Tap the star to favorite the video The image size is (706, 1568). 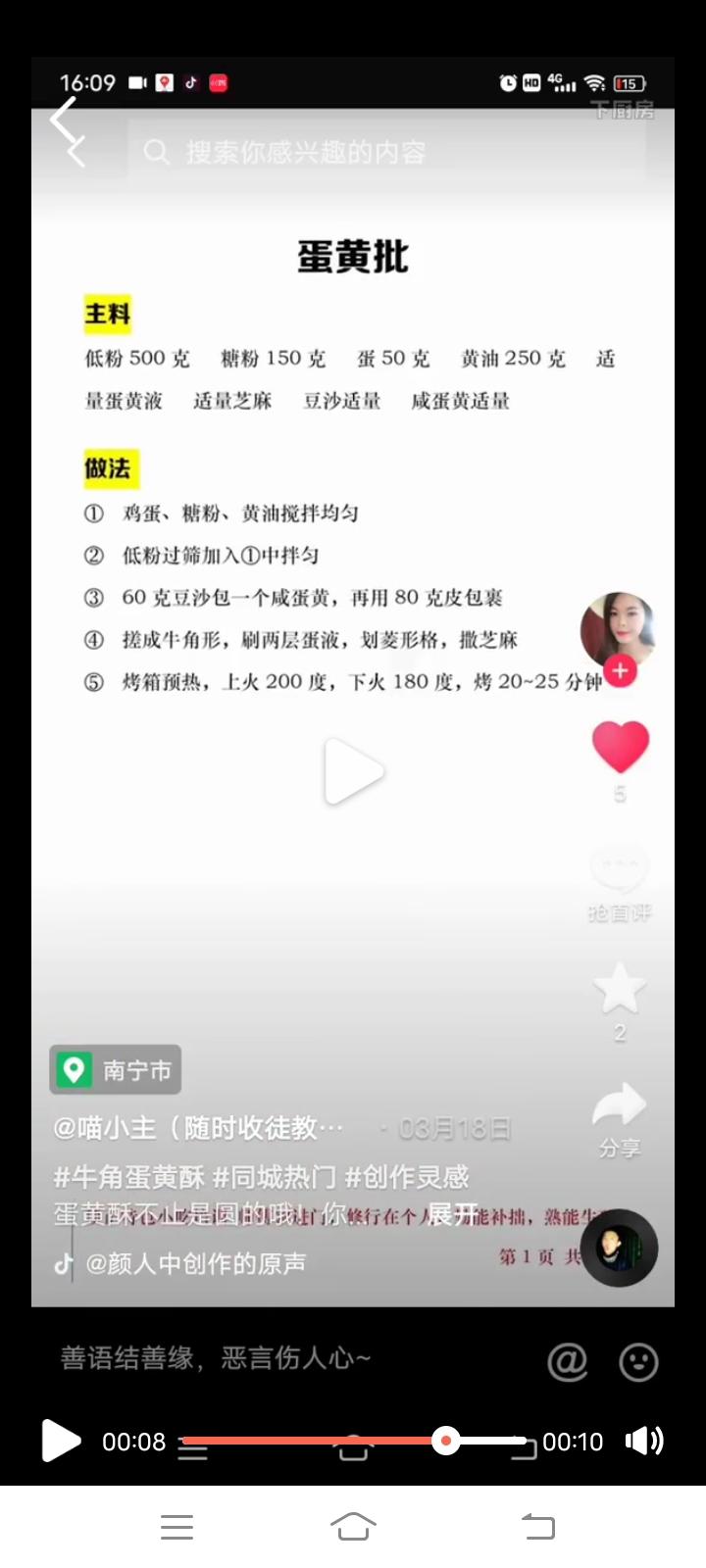pyautogui.click(x=619, y=990)
